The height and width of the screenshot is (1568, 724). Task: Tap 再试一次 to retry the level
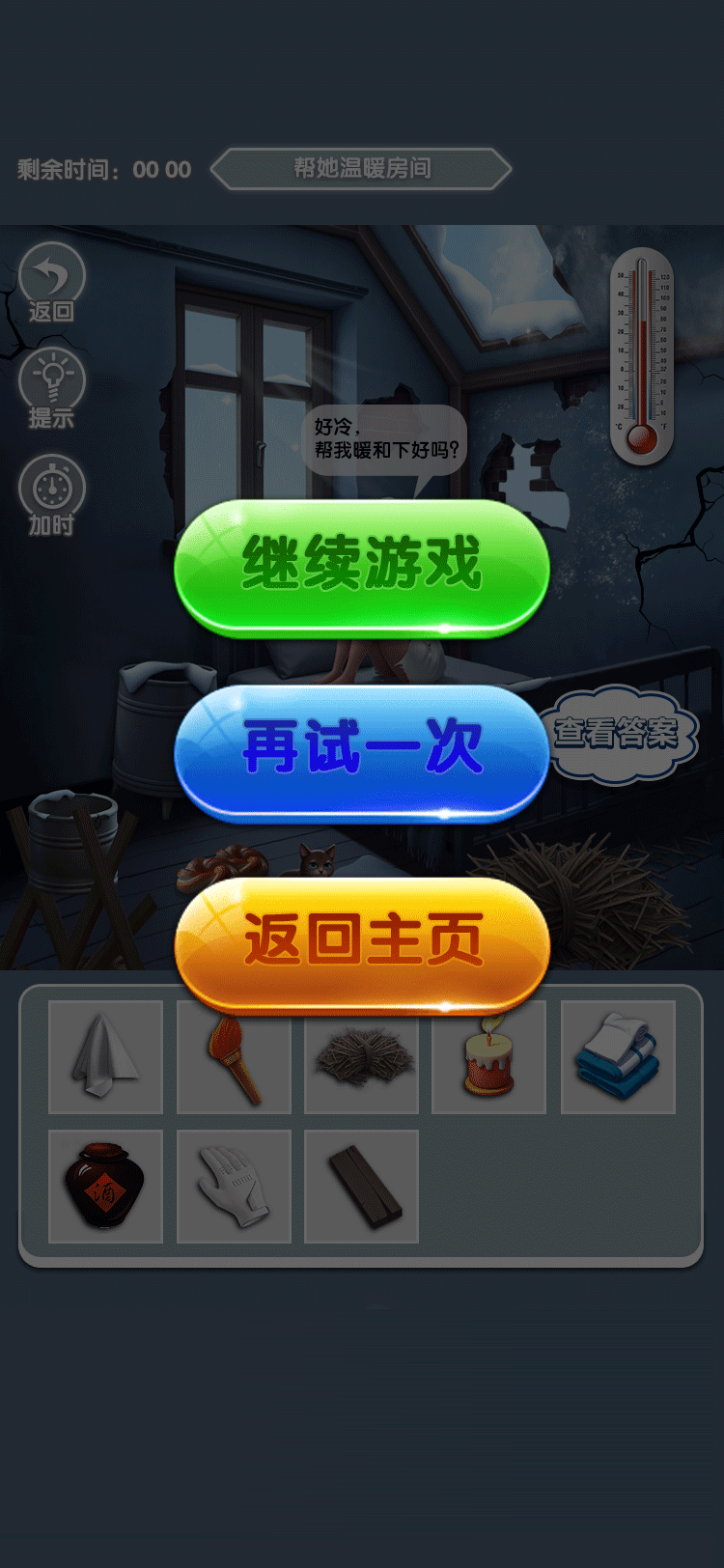[x=361, y=751]
